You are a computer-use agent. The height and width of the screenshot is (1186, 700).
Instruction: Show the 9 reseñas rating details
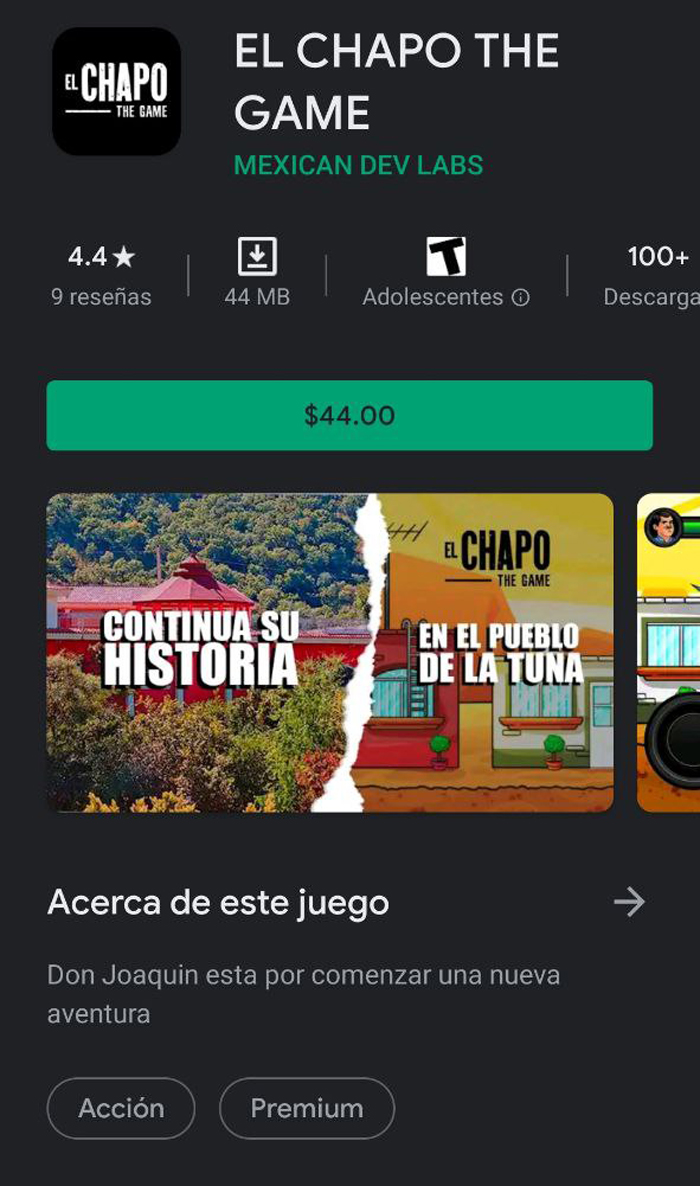pyautogui.click(x=101, y=275)
